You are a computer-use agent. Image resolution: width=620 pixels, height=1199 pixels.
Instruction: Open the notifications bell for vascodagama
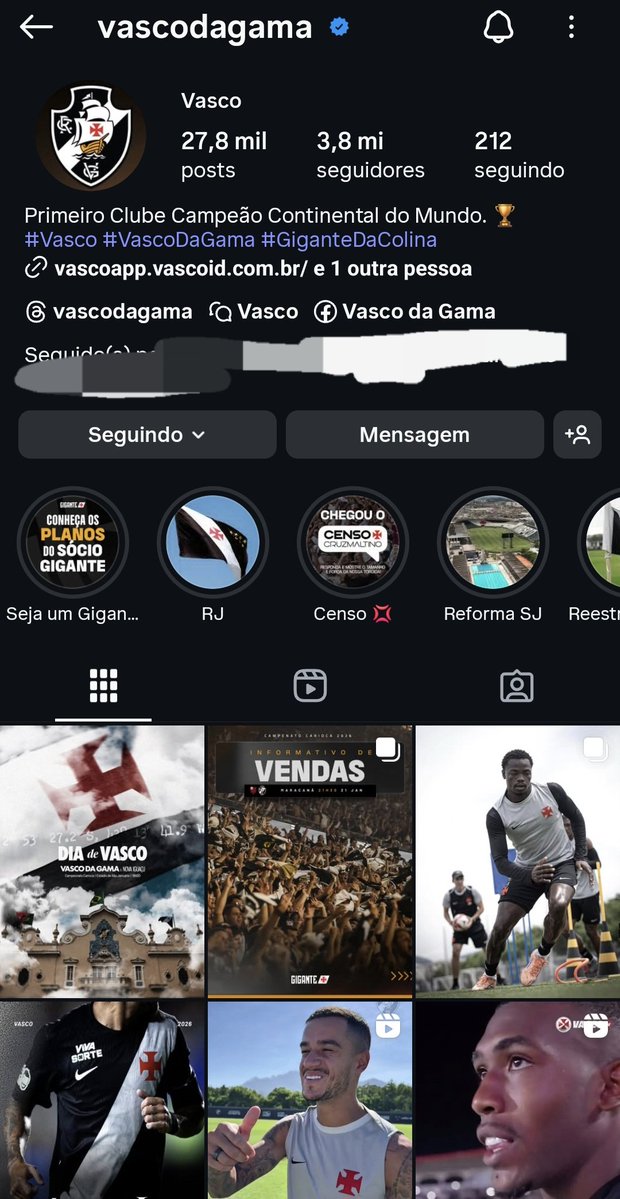(x=498, y=27)
